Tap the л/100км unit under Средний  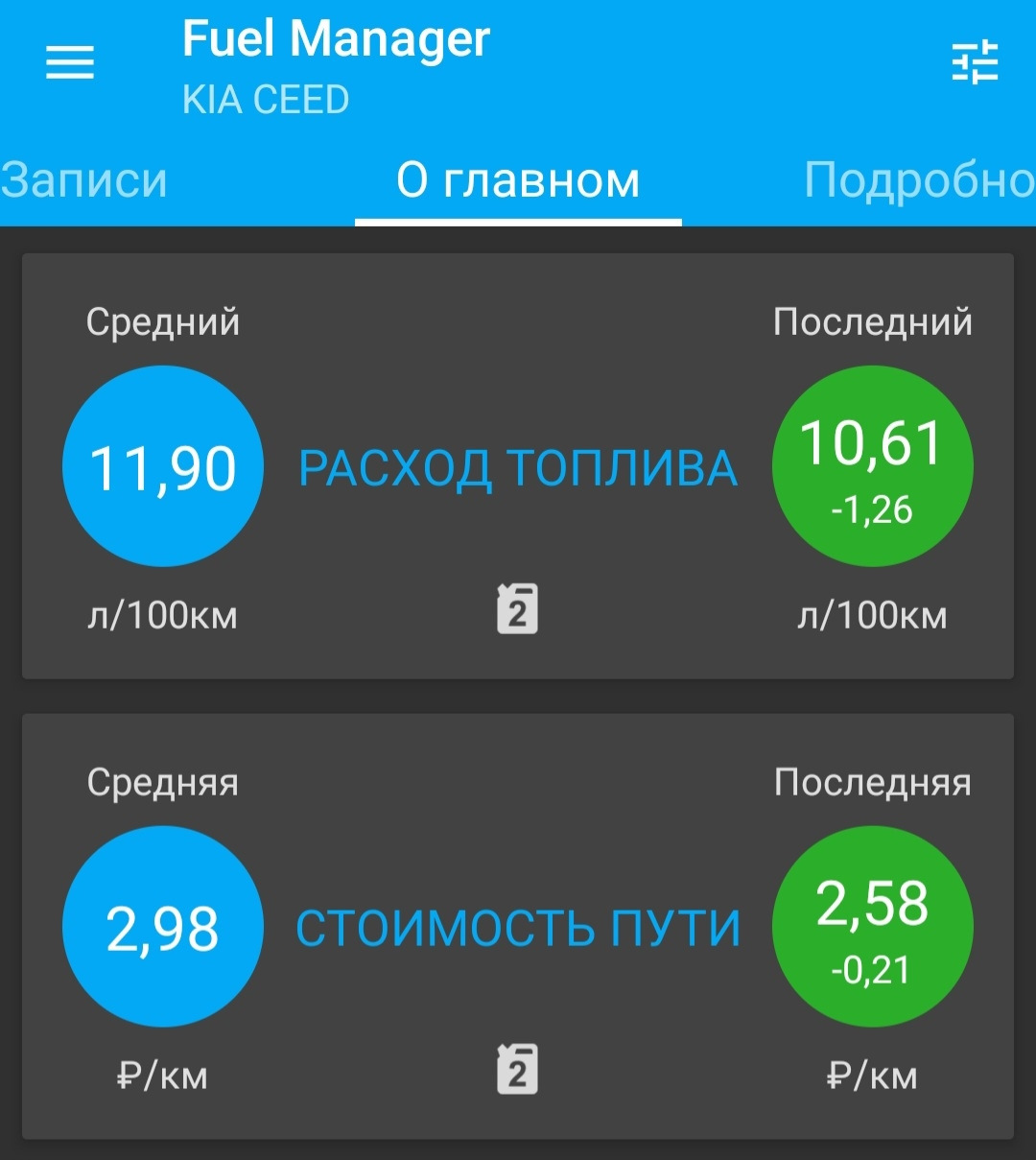pos(161,615)
